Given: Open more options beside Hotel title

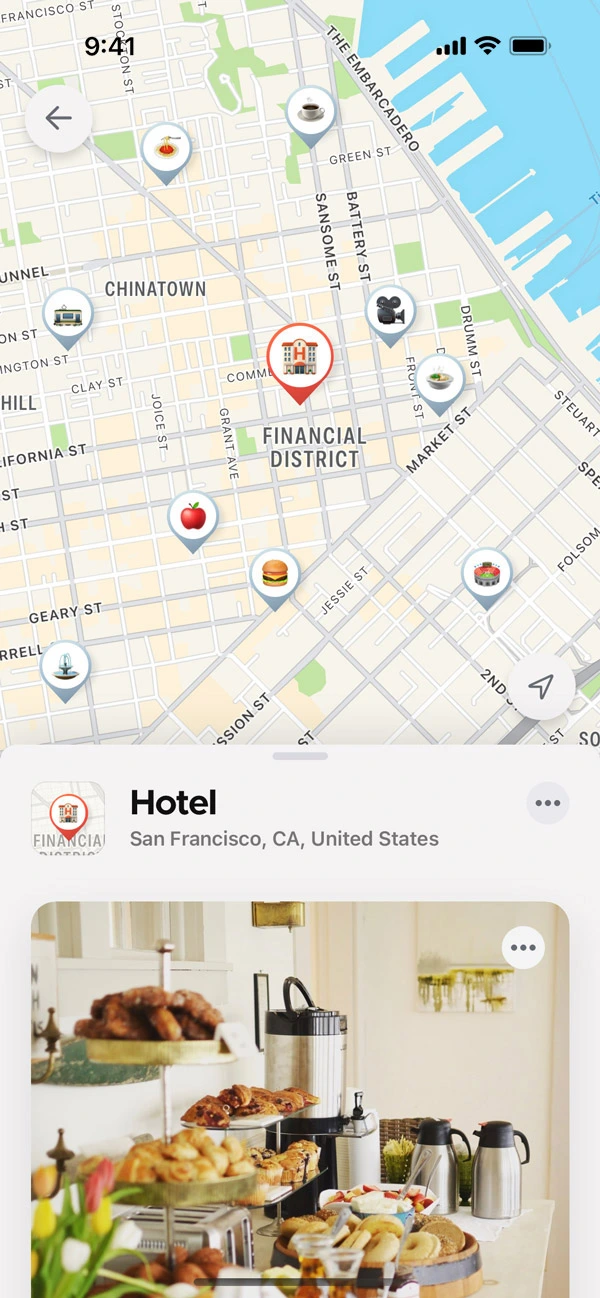Looking at the screenshot, I should coord(548,803).
